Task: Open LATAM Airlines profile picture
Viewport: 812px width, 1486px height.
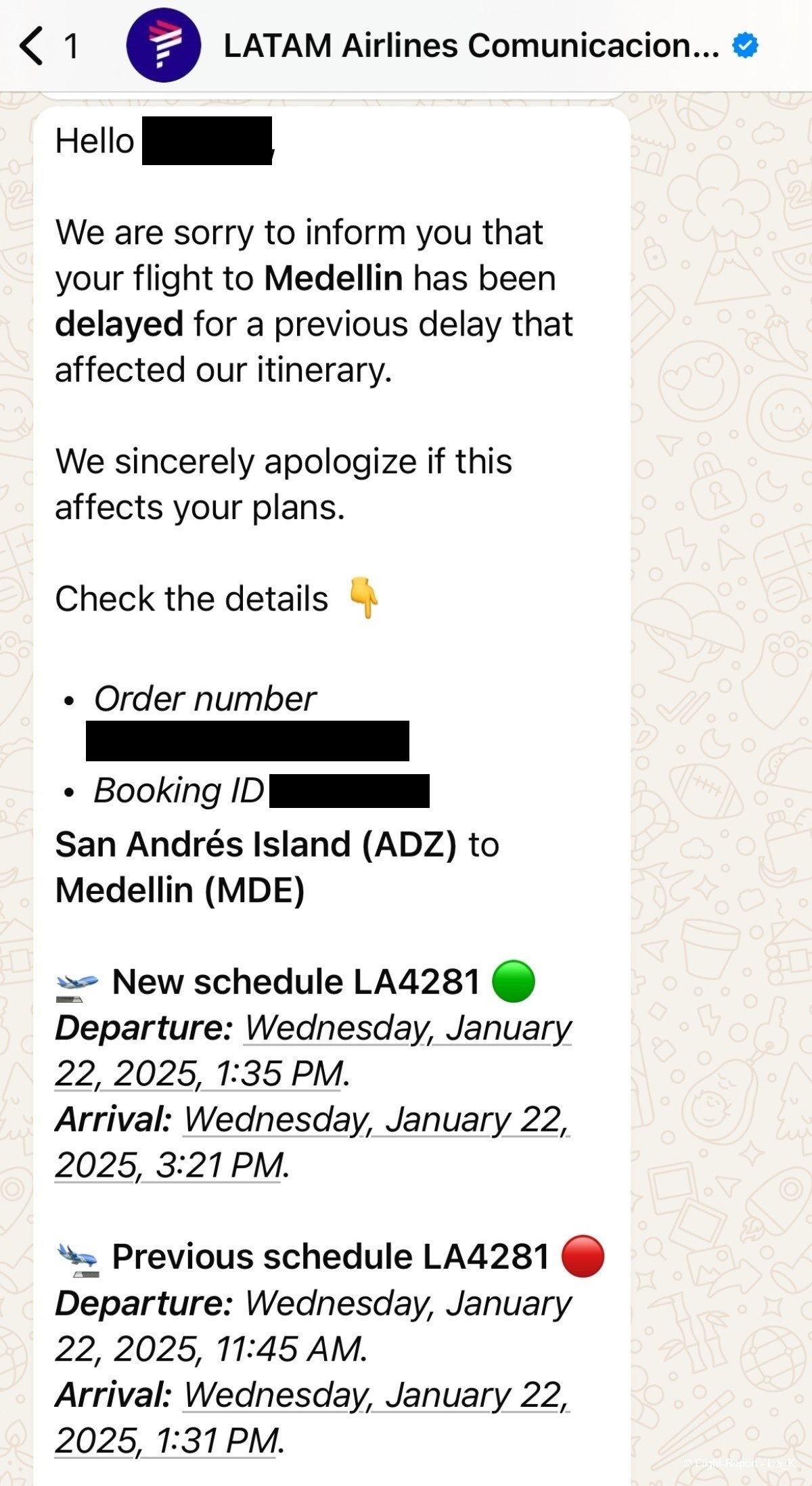Action: pyautogui.click(x=163, y=46)
